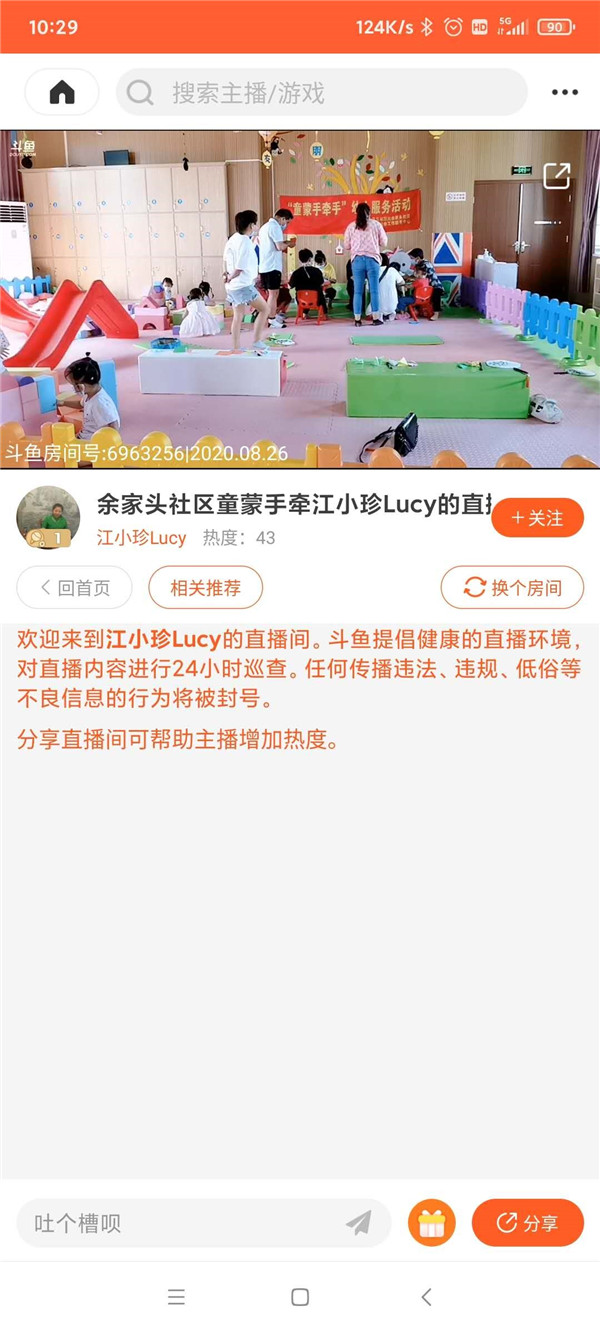600x1333 pixels.
Task: Tap the live stream video player
Action: coord(300,299)
